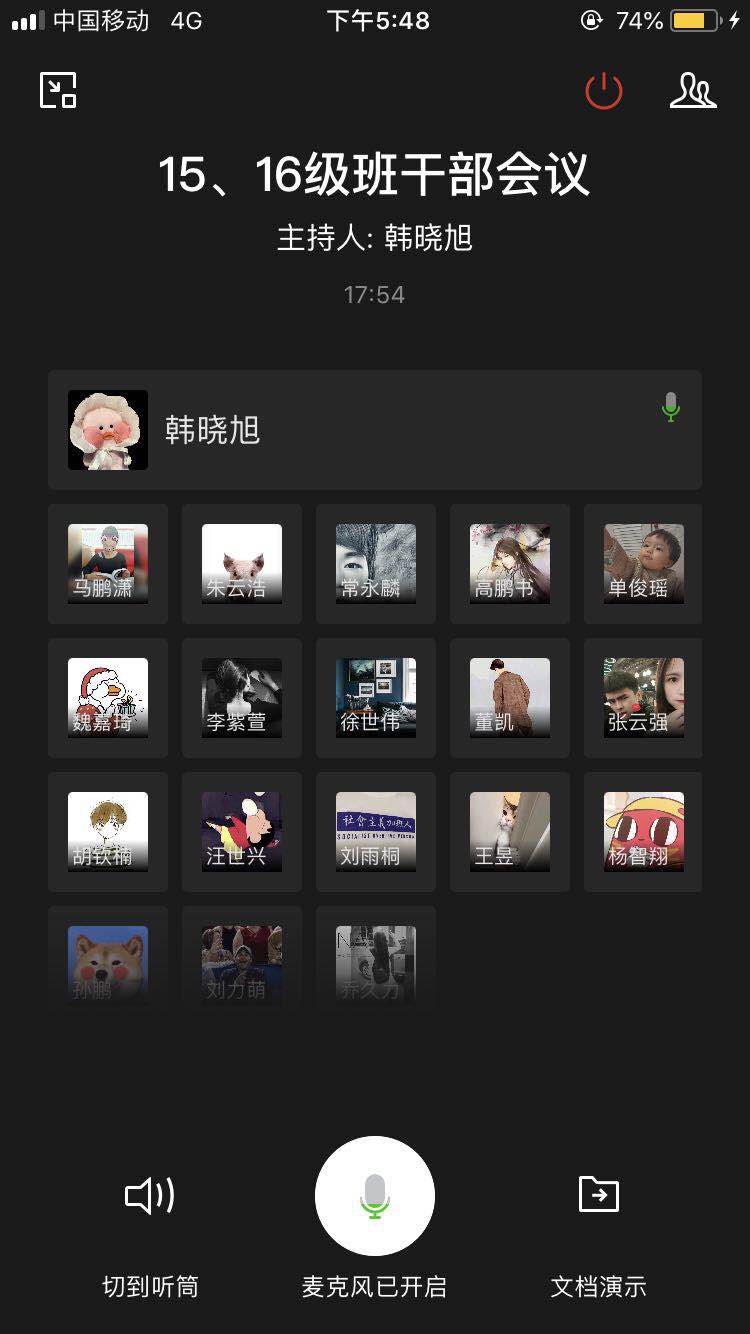
Task: Open participant 徐世伟's tile
Action: click(376, 698)
